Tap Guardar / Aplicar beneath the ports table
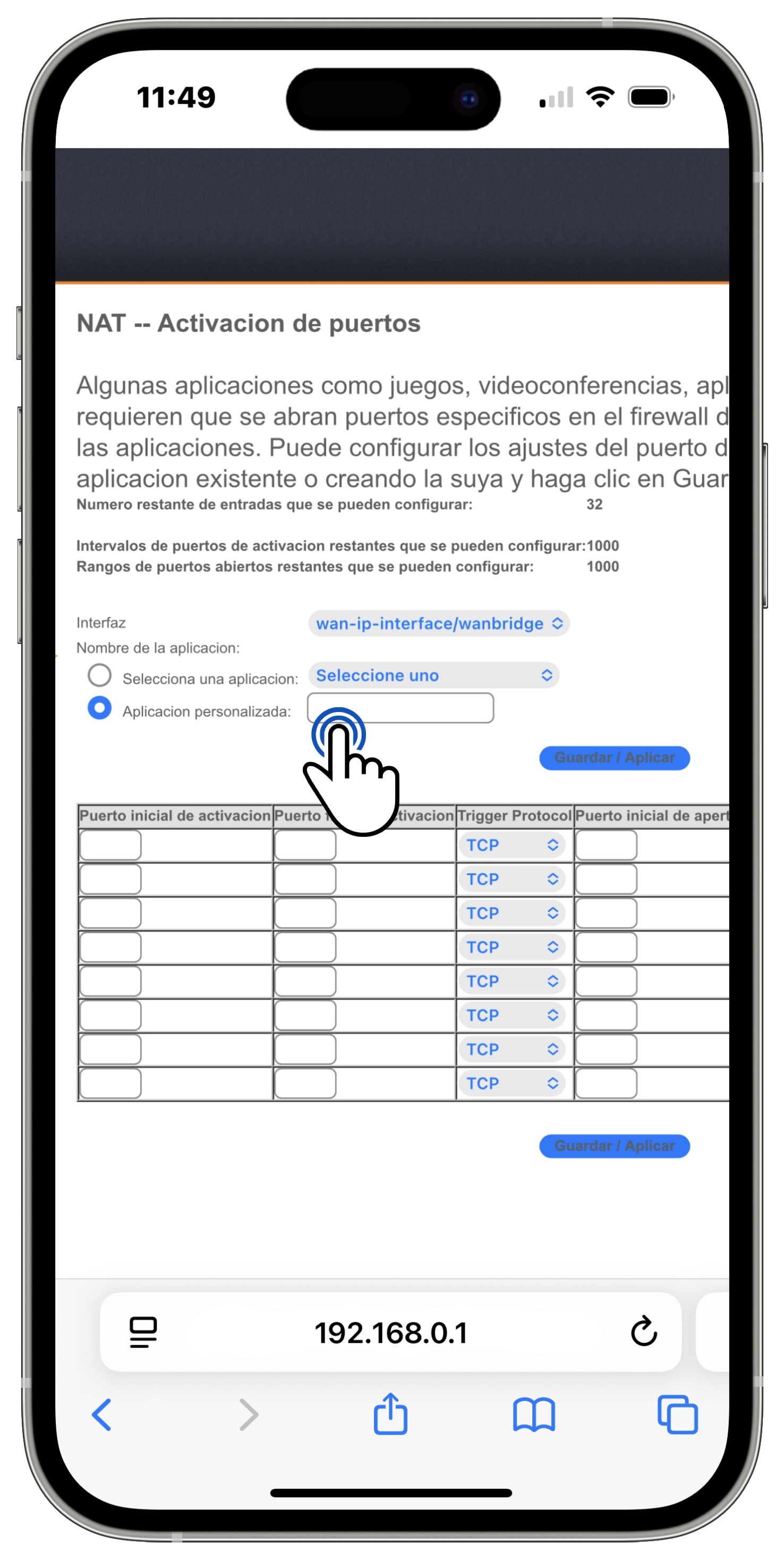This screenshot has height=1560, width=784. click(614, 1146)
